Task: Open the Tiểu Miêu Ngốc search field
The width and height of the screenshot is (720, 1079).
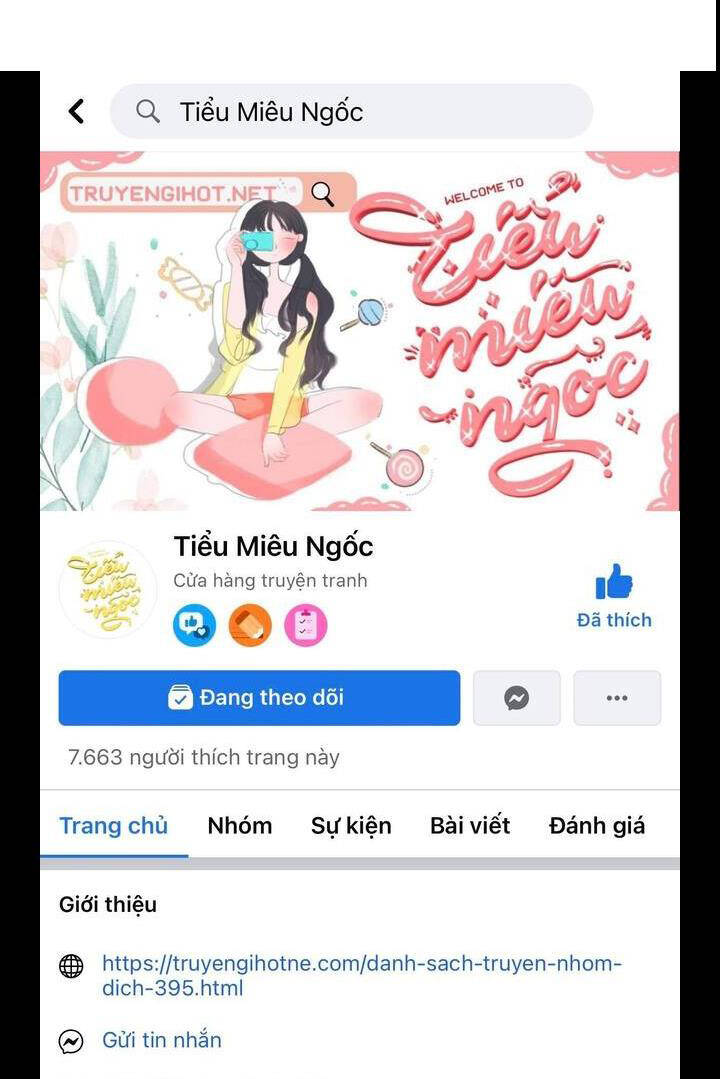Action: 350,111
